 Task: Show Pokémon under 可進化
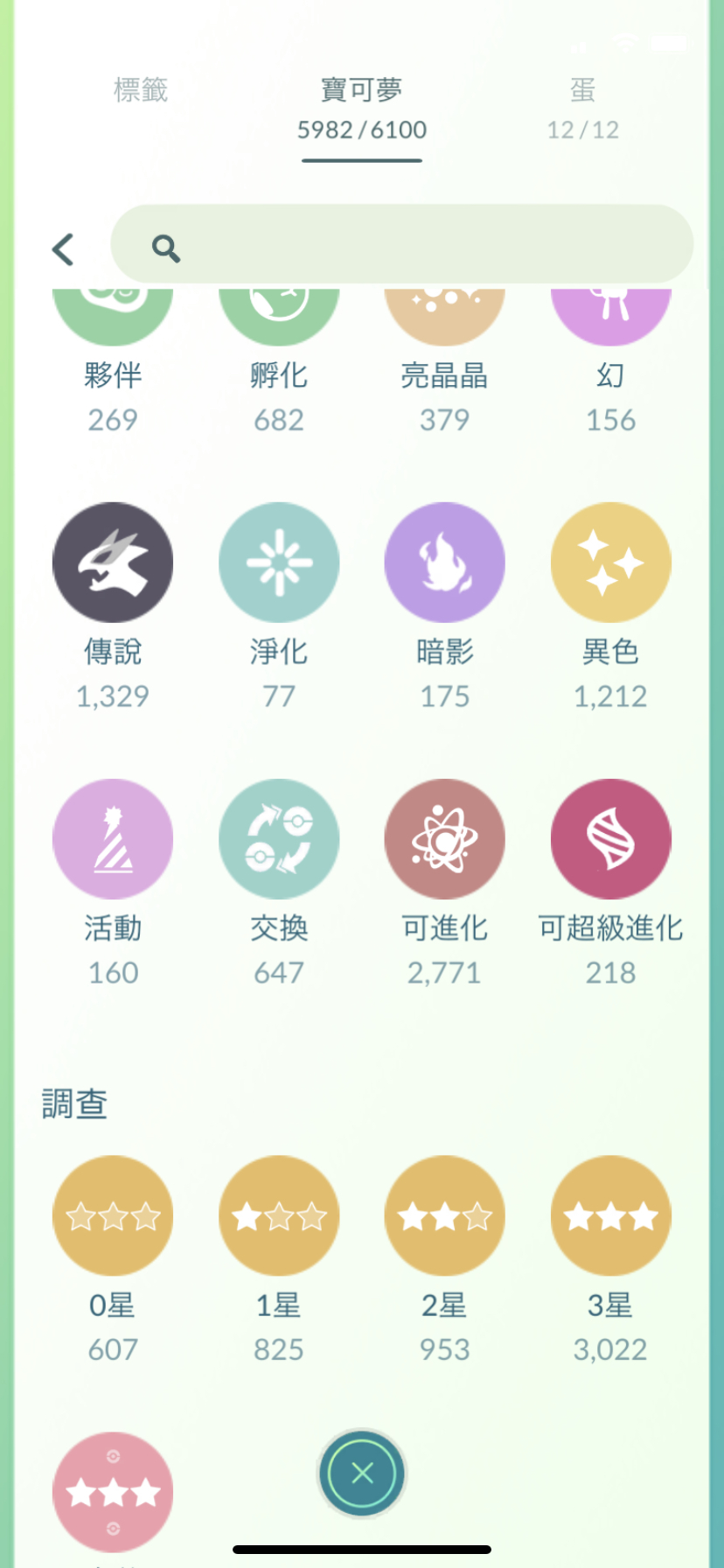[x=444, y=839]
